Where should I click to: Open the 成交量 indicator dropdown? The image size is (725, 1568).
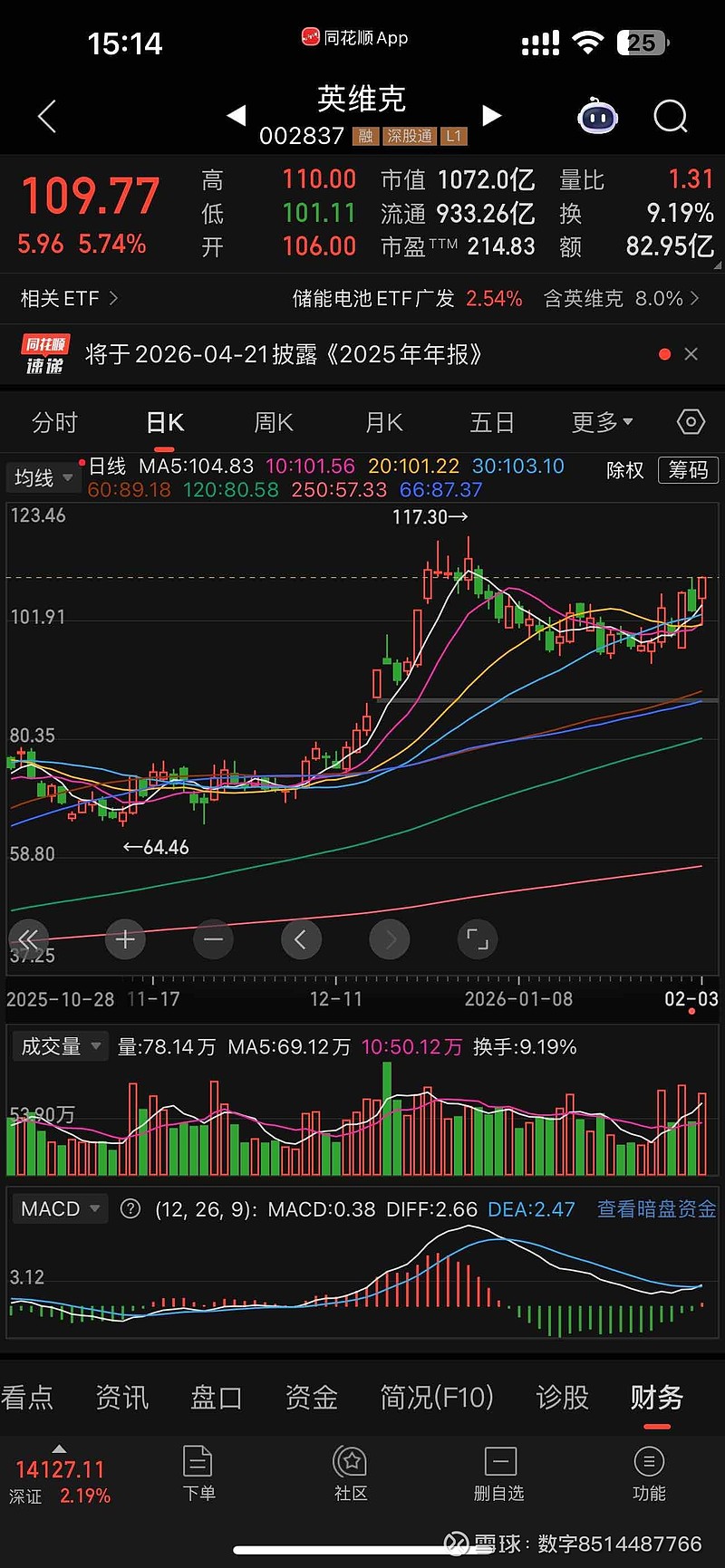point(60,1046)
